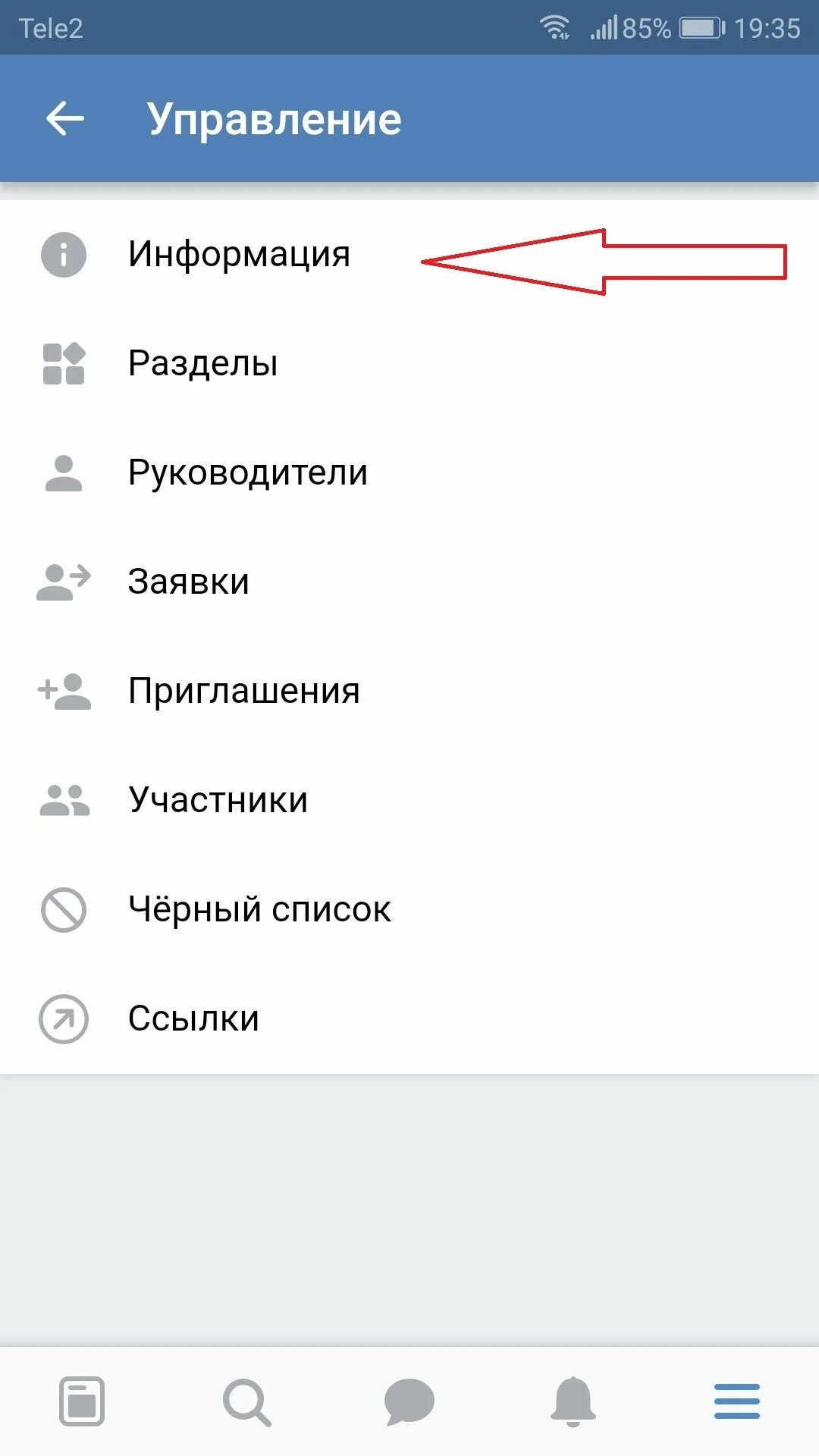Show the Участники list
Viewport: 819px width, 1456px height.
click(x=218, y=800)
